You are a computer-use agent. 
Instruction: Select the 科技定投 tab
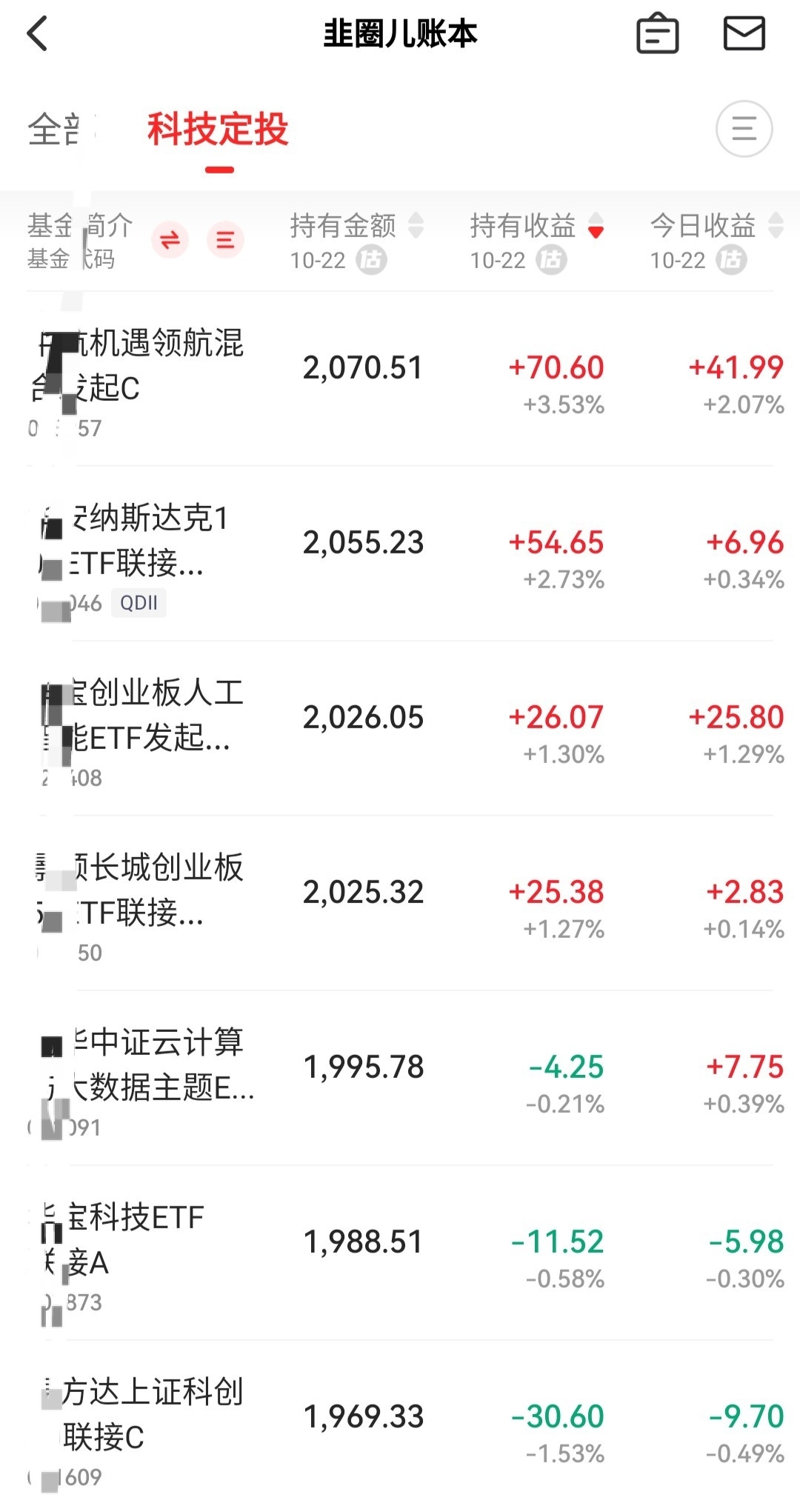(218, 130)
